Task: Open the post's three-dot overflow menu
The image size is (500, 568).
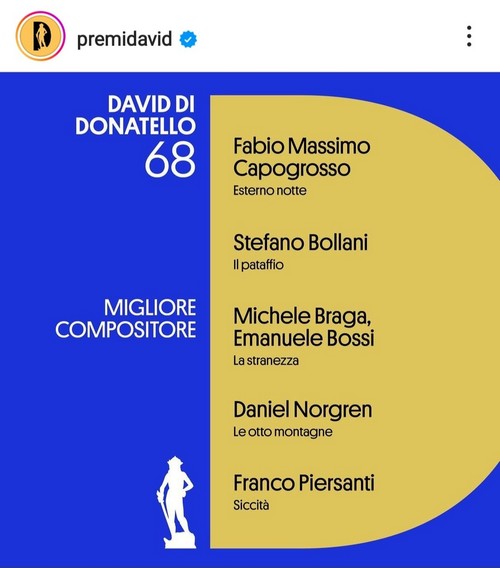Action: click(469, 36)
